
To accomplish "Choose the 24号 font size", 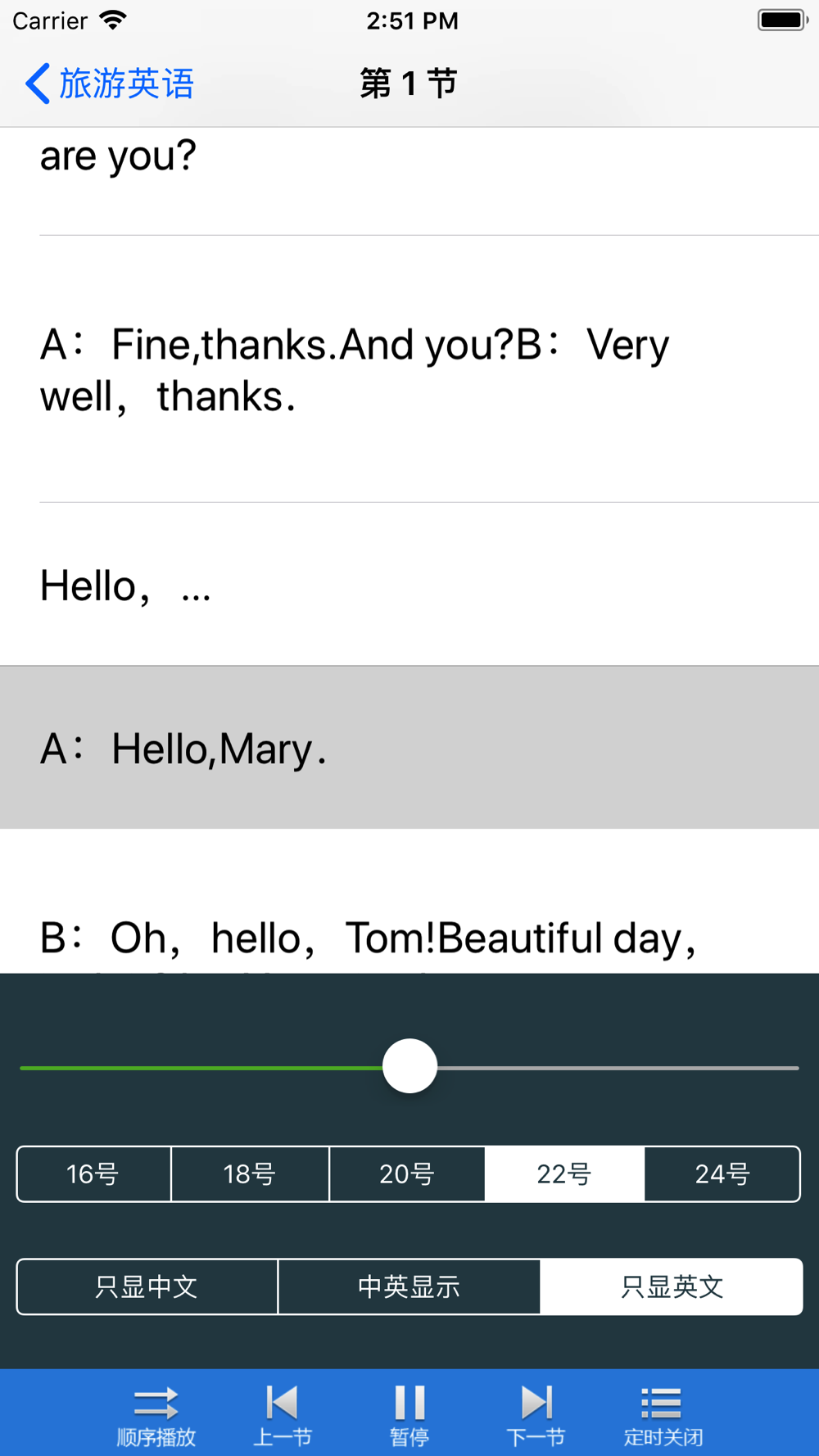I will tap(722, 1173).
